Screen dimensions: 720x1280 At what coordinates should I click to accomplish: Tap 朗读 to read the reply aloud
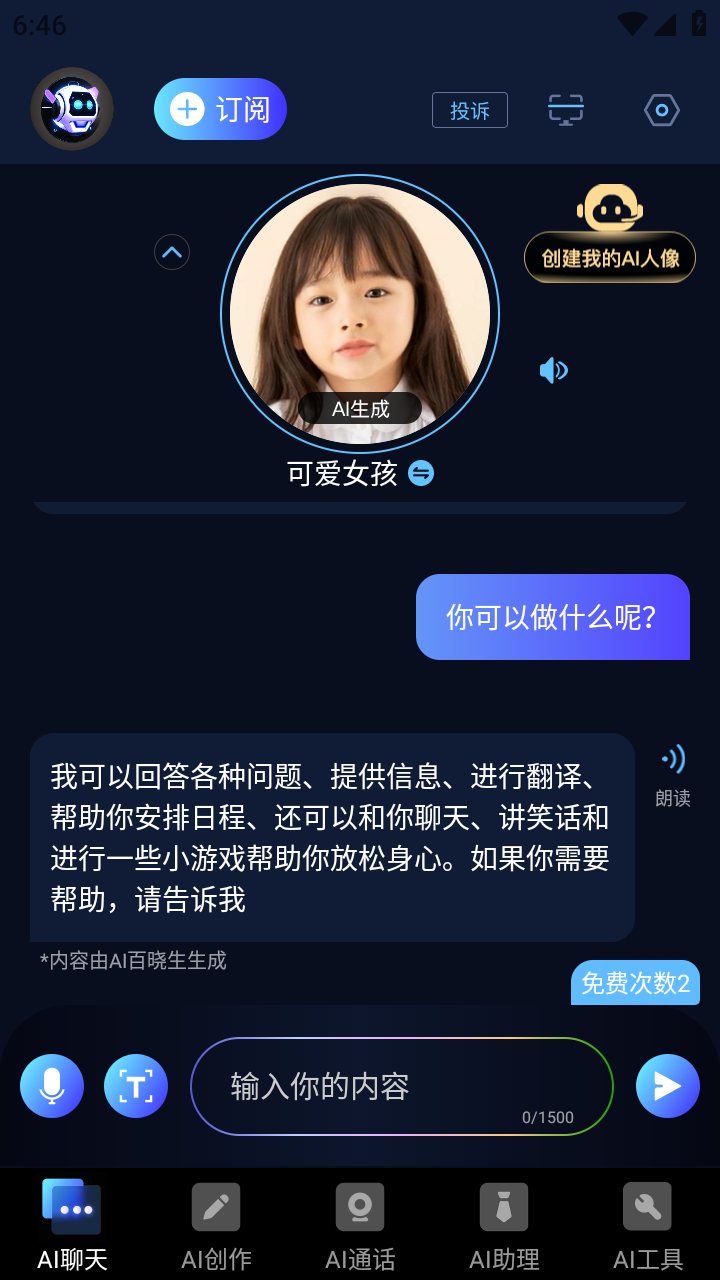pos(673,775)
